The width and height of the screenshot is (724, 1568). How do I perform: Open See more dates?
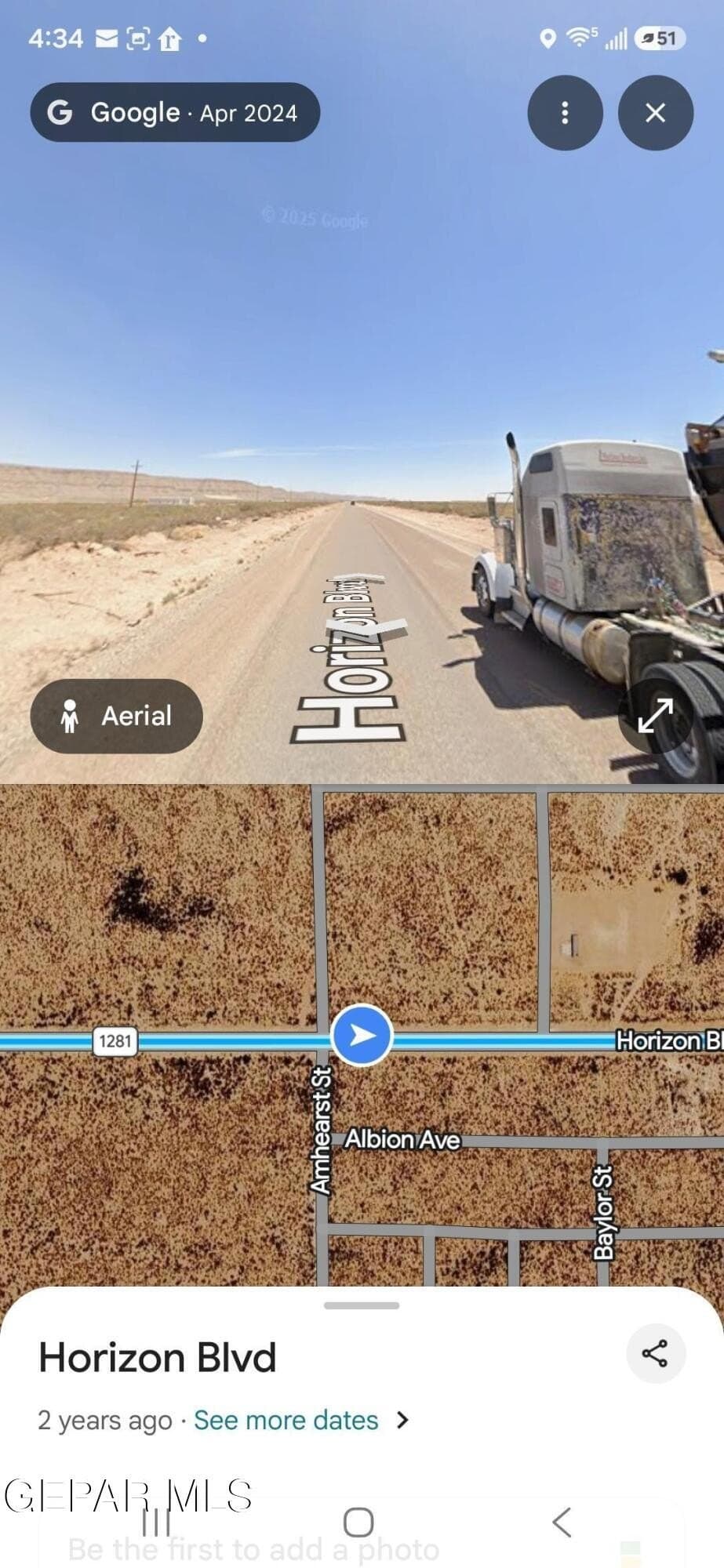[x=301, y=1420]
